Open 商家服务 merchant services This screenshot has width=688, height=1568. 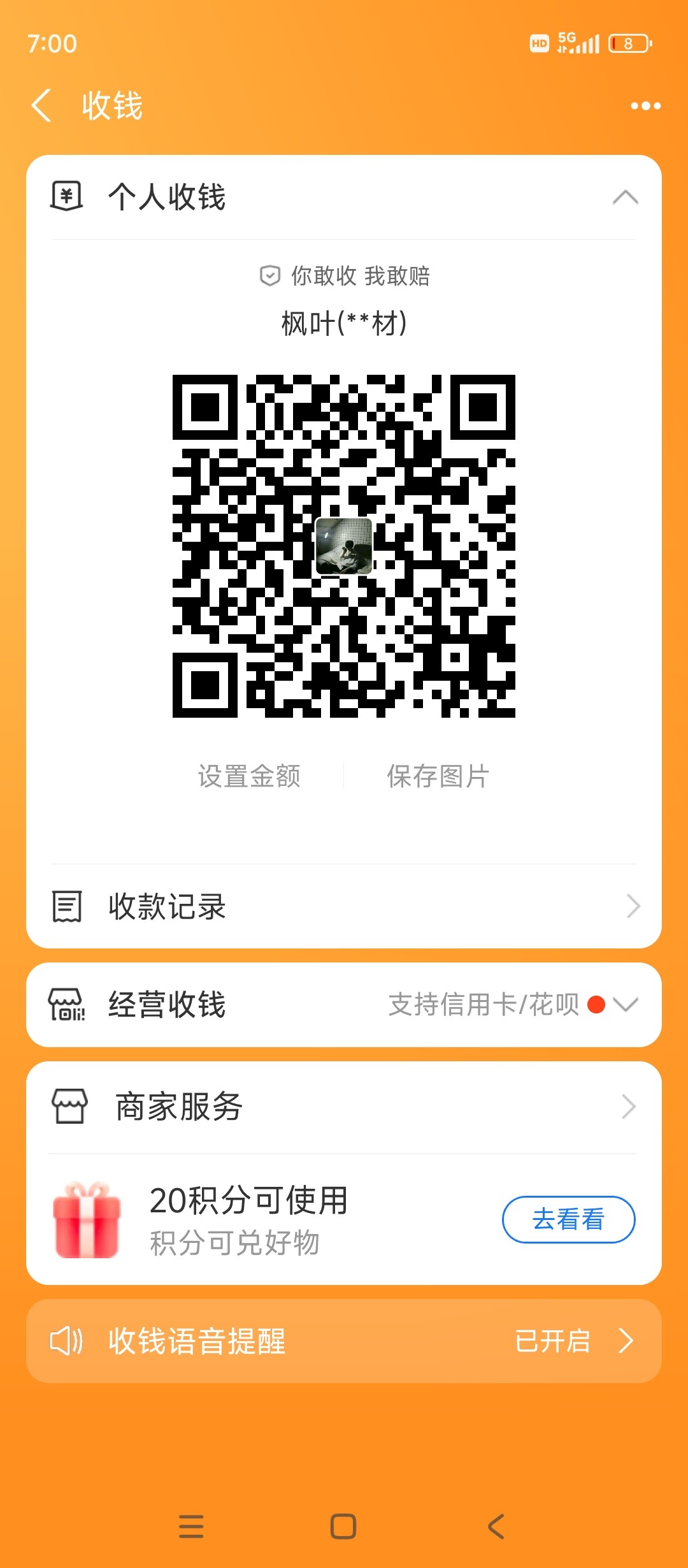click(x=344, y=1107)
